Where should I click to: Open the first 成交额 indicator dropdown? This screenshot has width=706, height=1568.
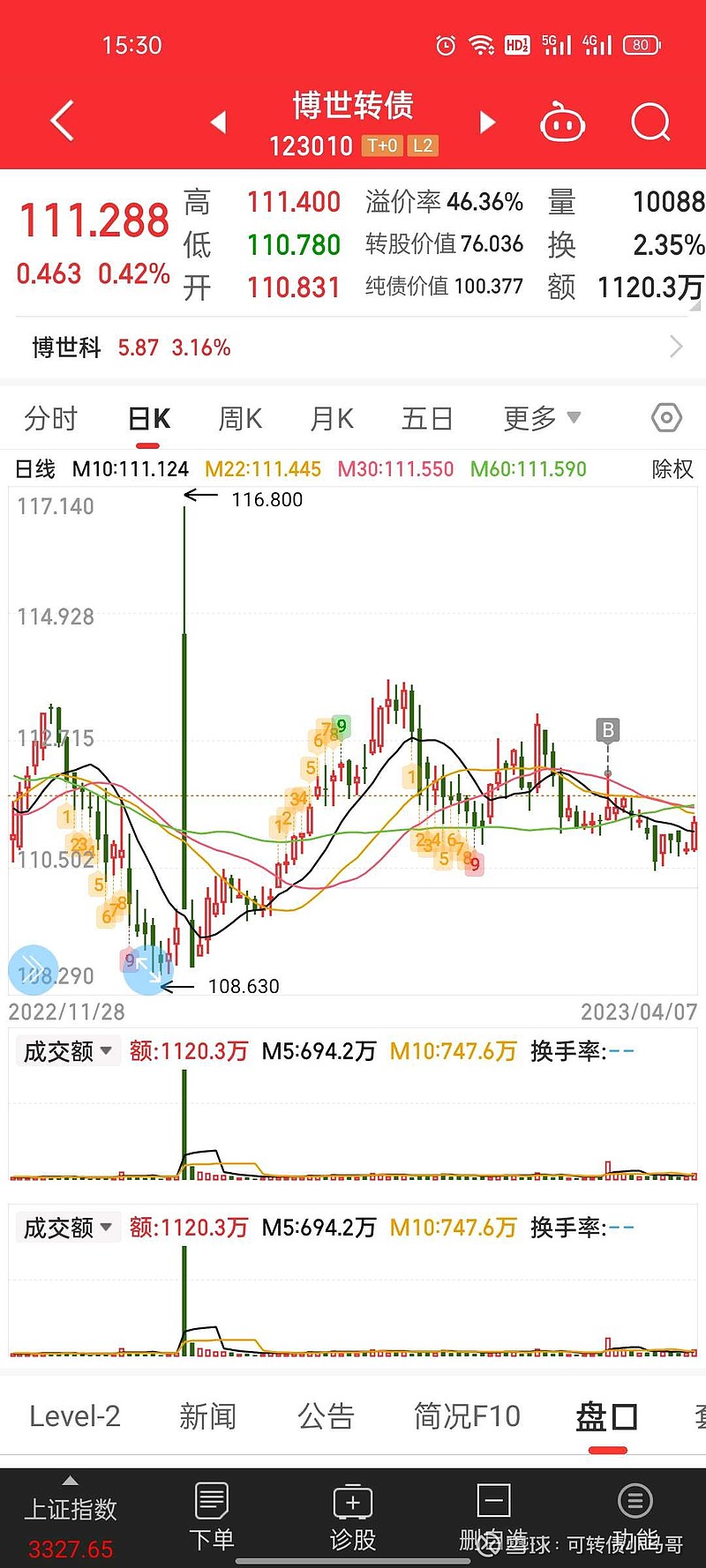(68, 1051)
